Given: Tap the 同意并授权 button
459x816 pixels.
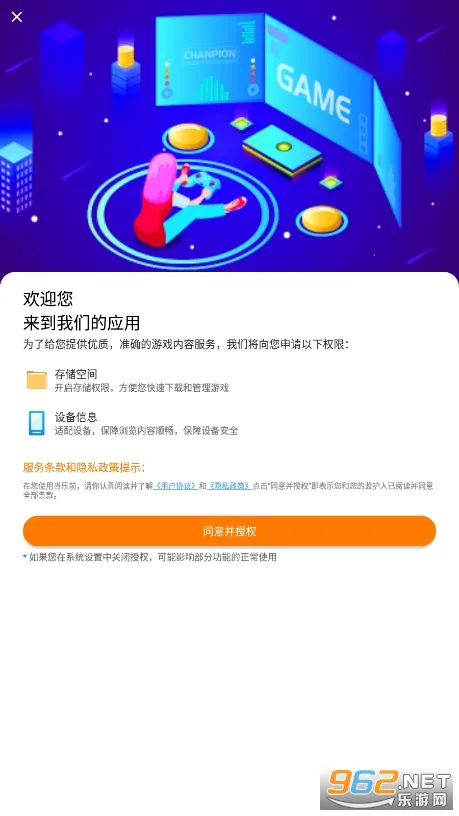Looking at the screenshot, I should click(230, 531).
